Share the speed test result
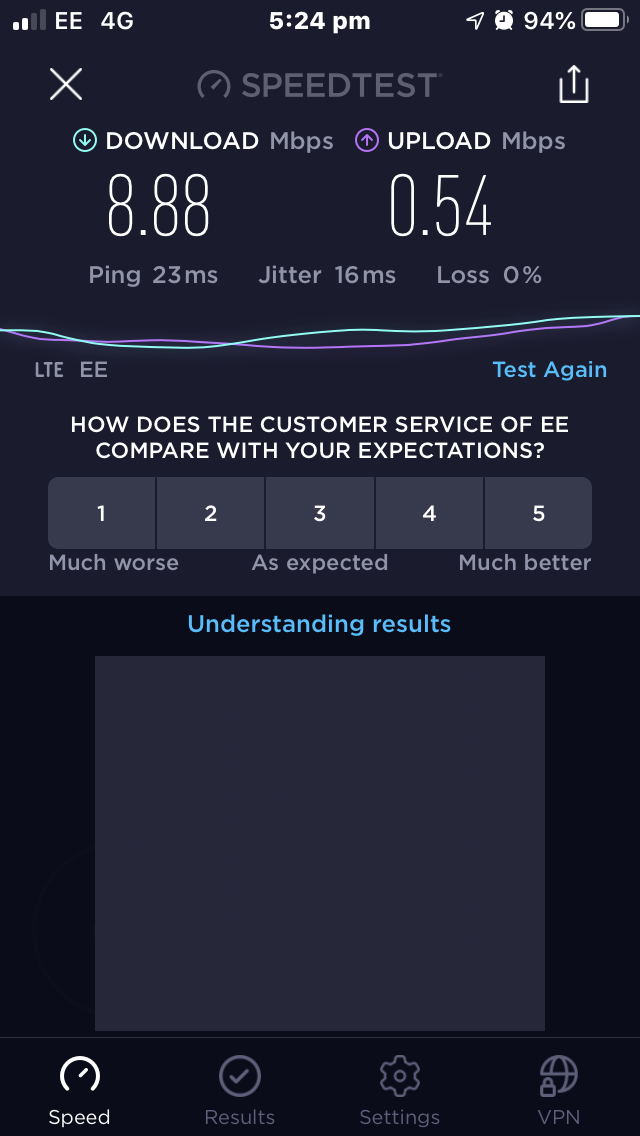Screen dimensions: 640x1136 click(x=574, y=84)
